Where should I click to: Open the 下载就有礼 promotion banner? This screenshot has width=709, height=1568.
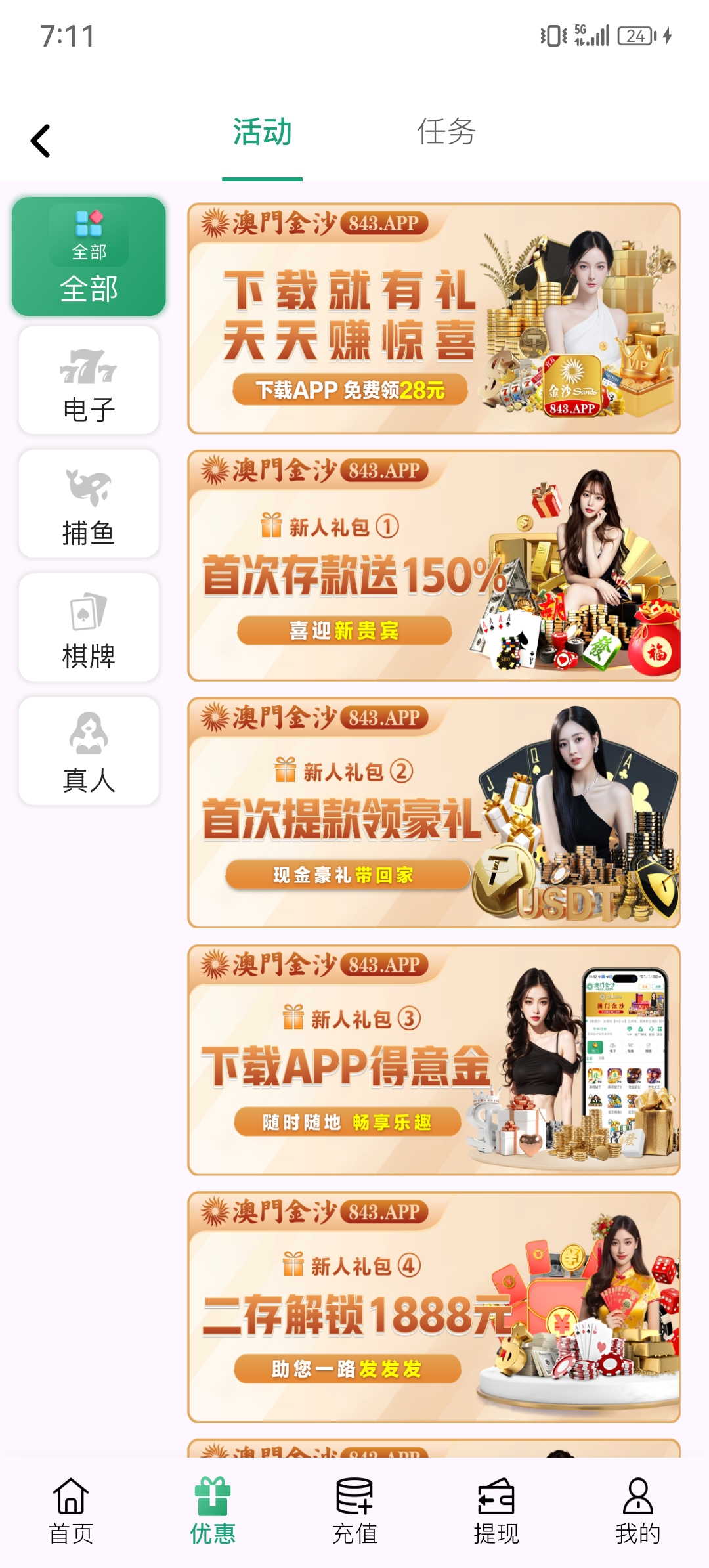point(433,318)
